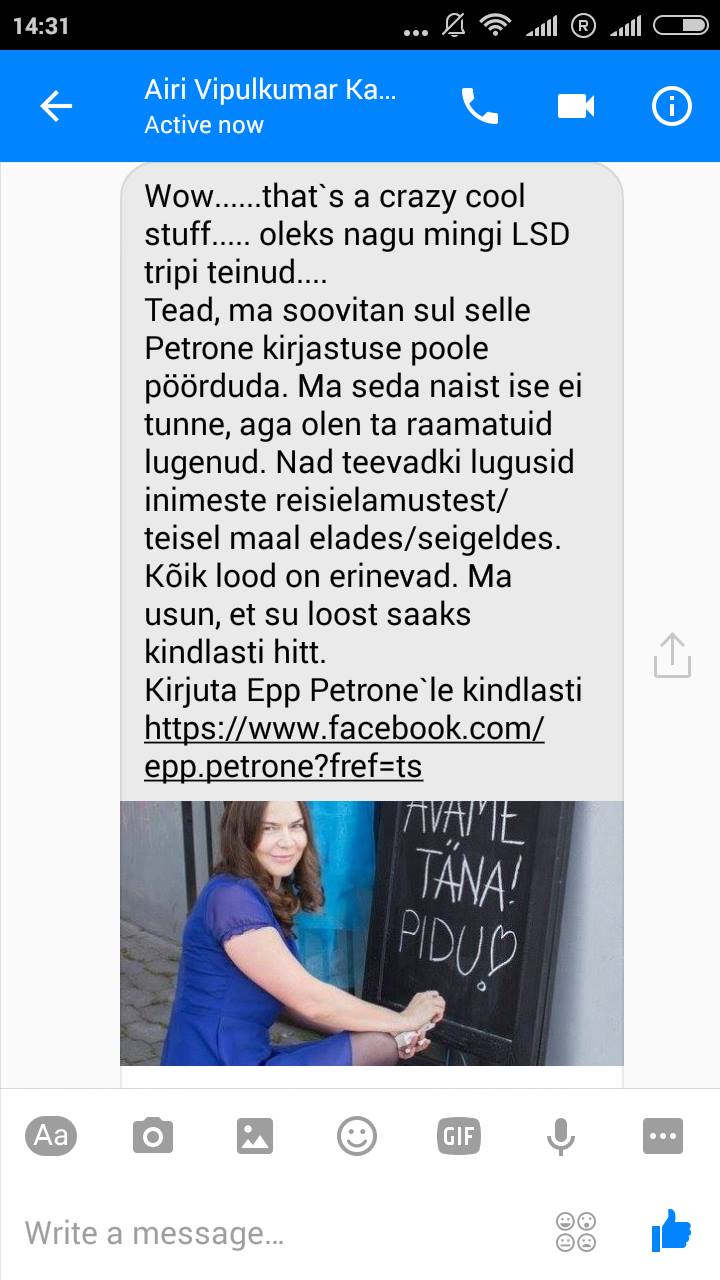Go back using the top arrow
This screenshot has width=720, height=1280.
point(56,106)
